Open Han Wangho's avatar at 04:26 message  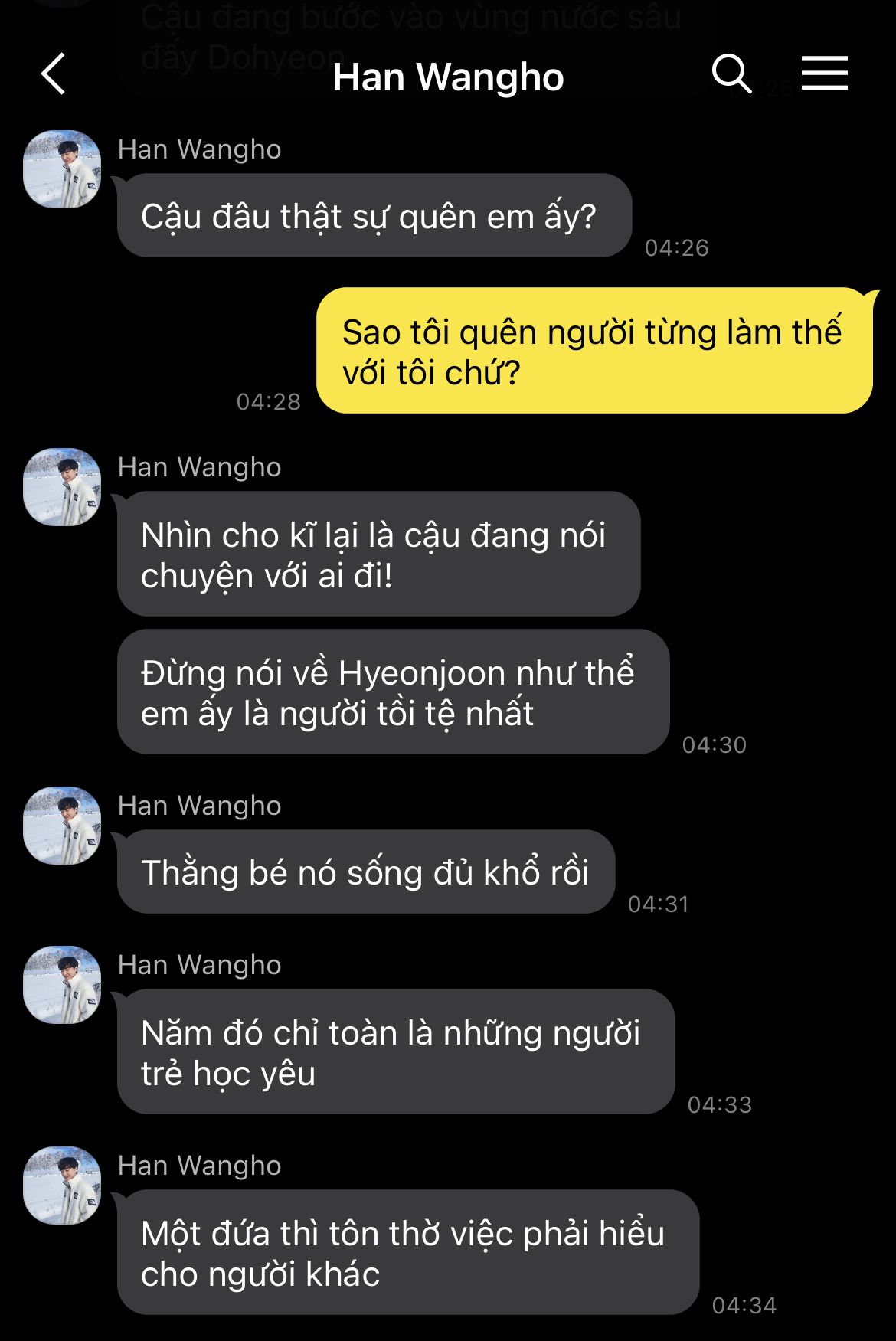coord(62,169)
